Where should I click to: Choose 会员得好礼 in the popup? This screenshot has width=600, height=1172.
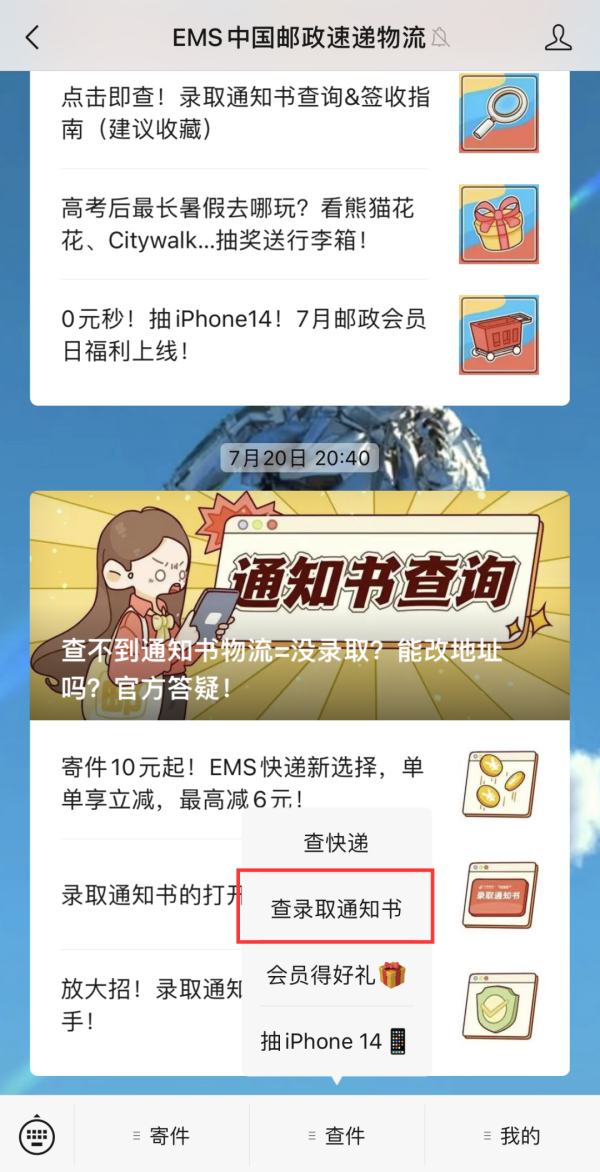tap(336, 975)
